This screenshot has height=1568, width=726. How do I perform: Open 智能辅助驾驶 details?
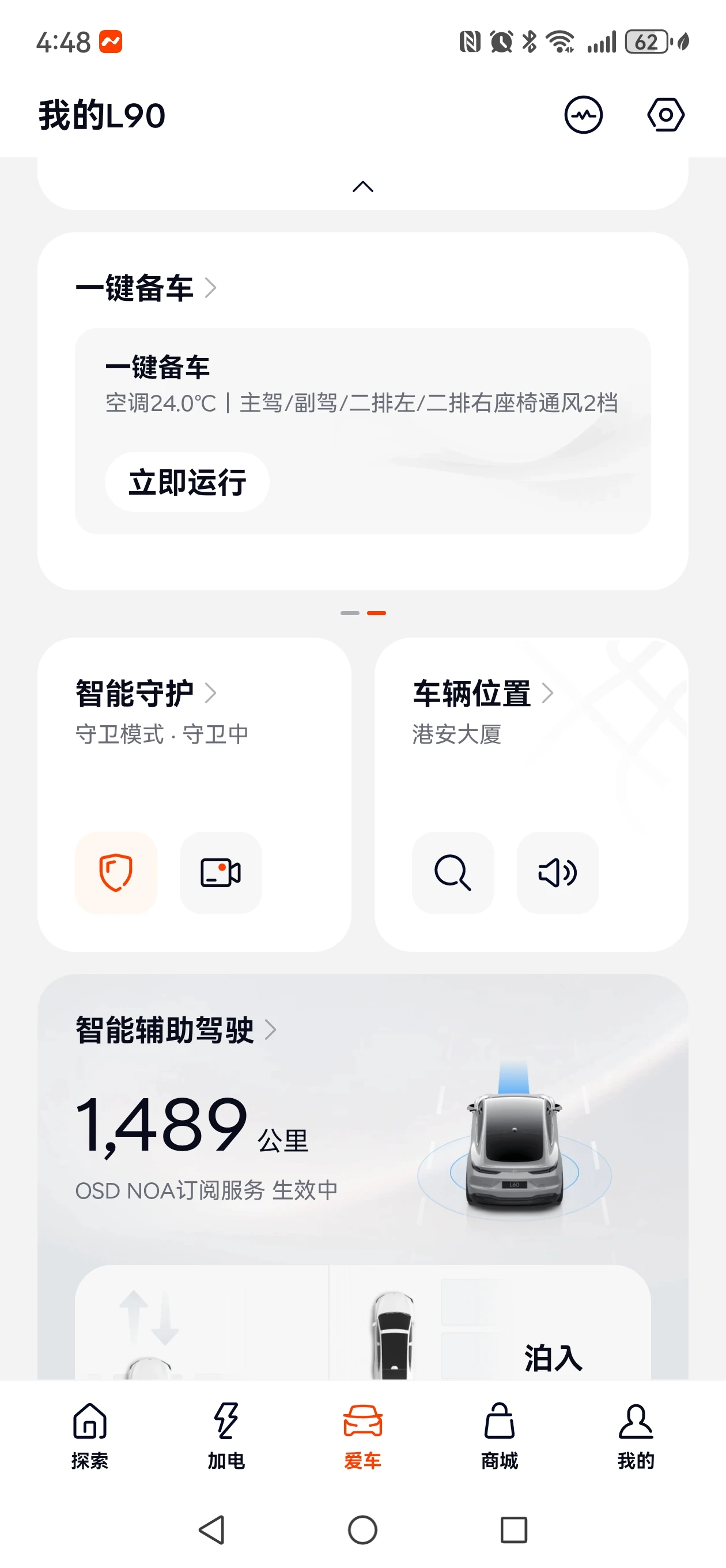click(x=175, y=1030)
